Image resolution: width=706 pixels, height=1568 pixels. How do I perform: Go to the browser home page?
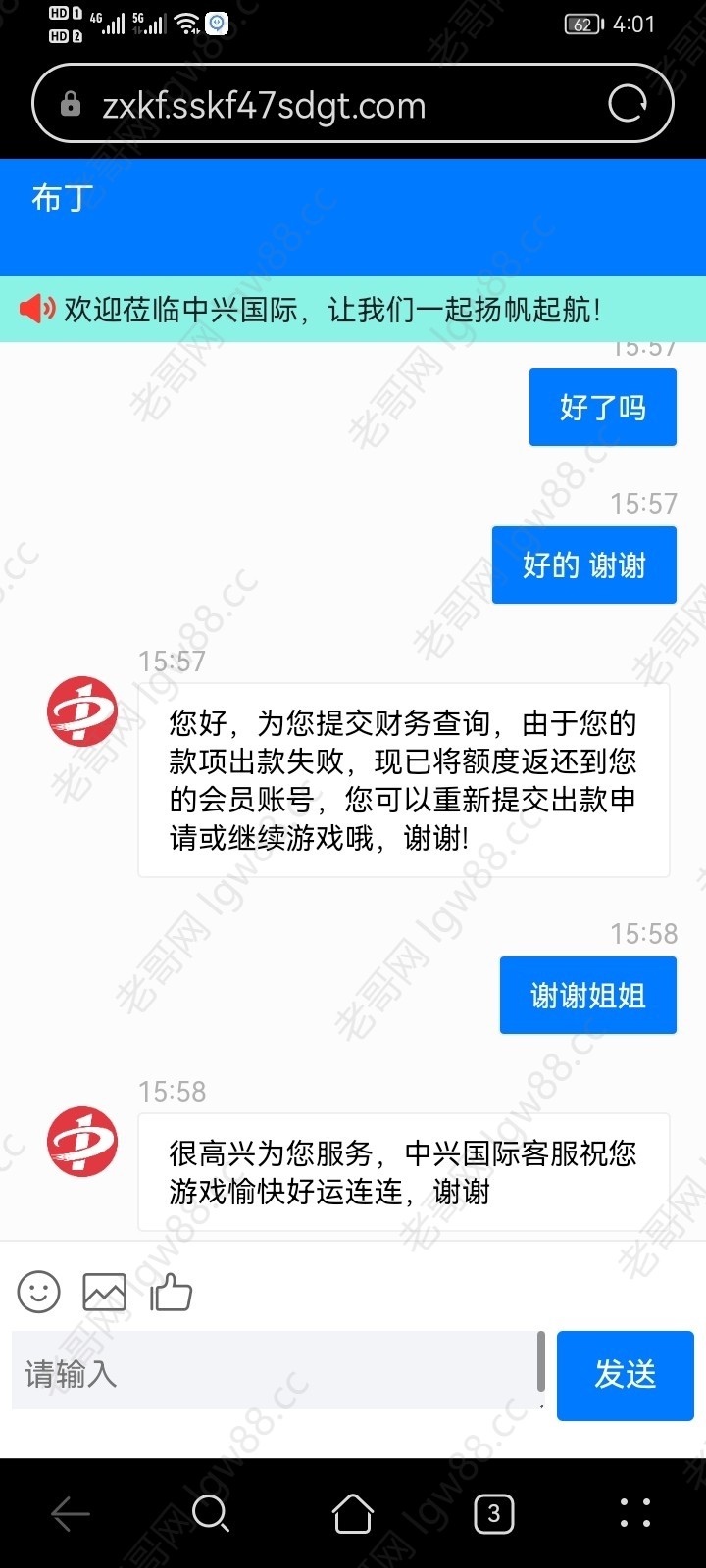(x=353, y=1514)
